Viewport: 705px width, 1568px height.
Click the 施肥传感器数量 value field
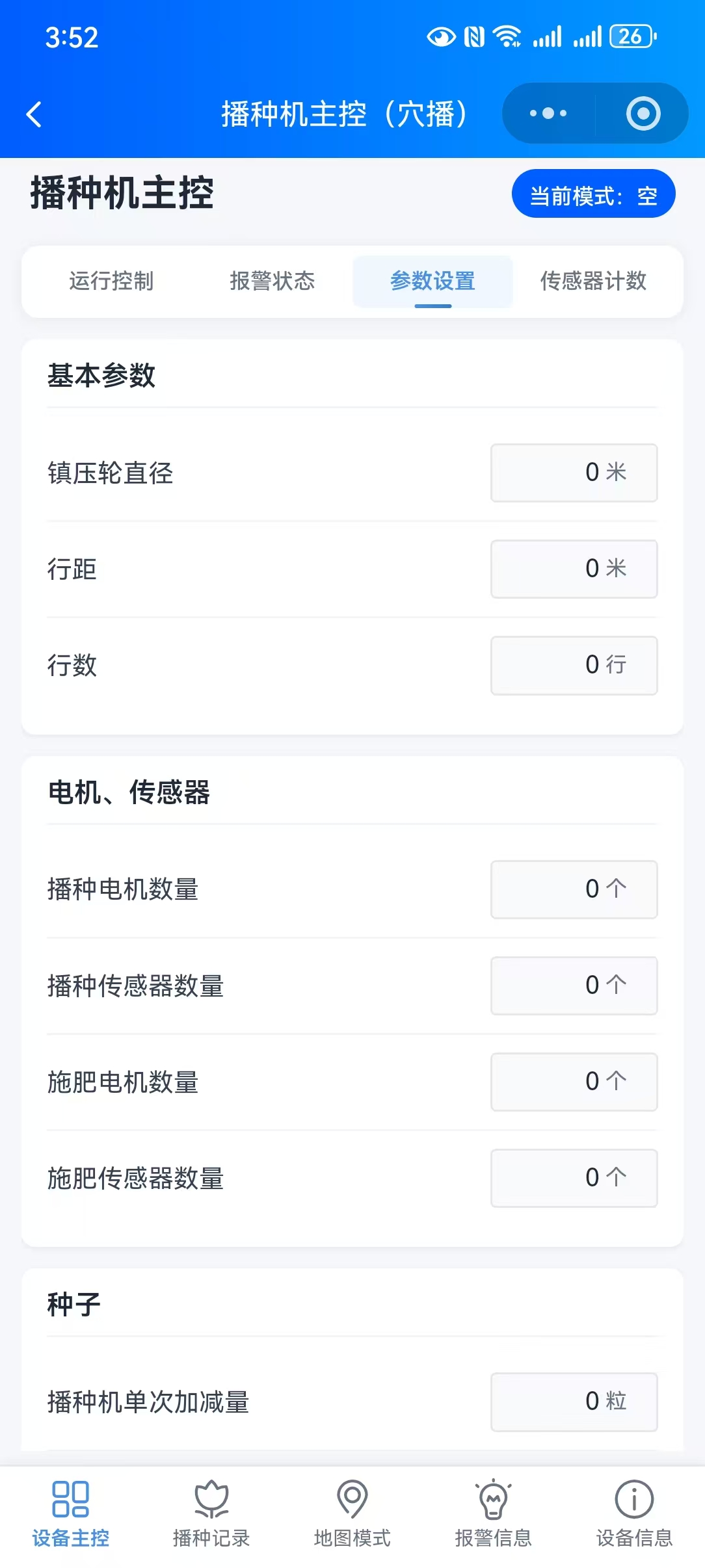[574, 1178]
